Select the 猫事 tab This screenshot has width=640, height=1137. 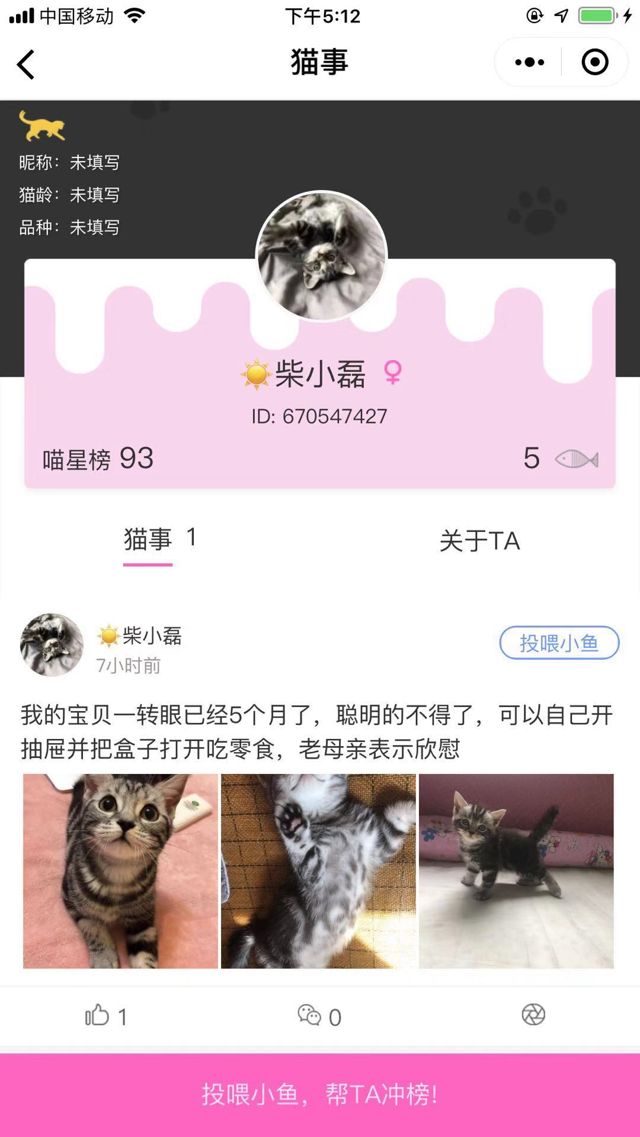pos(148,540)
